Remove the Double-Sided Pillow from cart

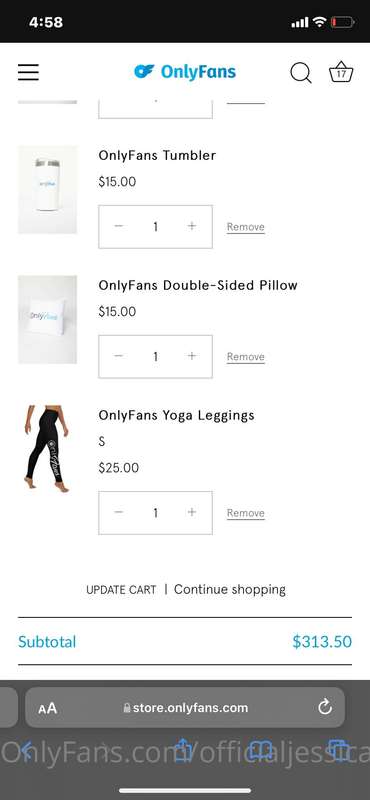[245, 357]
